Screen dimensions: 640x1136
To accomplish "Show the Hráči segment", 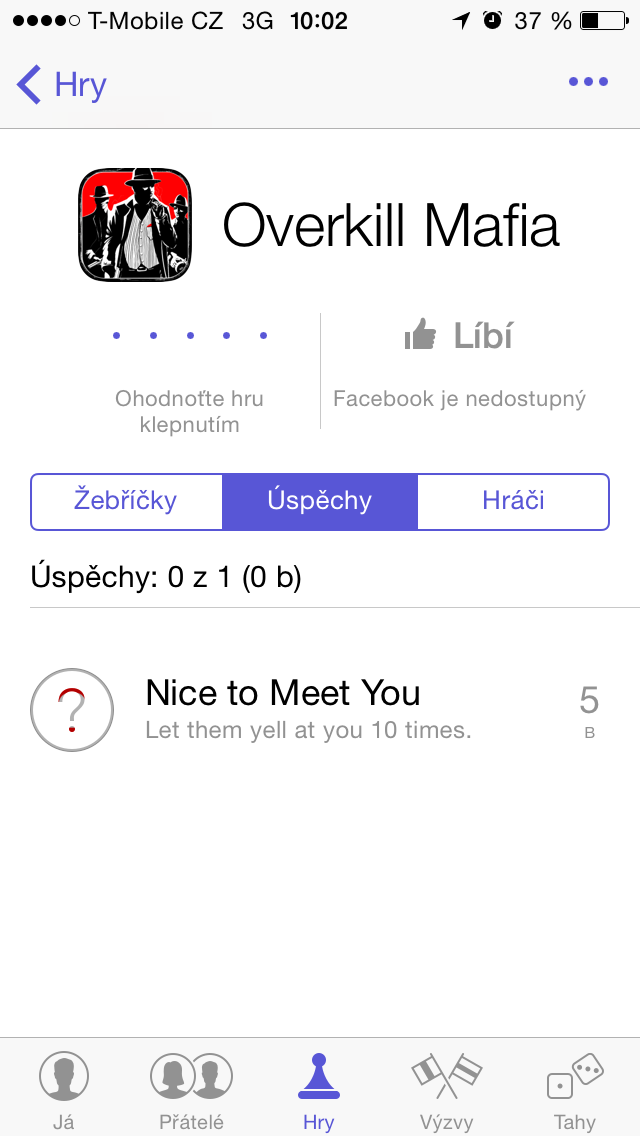I will click(x=513, y=501).
